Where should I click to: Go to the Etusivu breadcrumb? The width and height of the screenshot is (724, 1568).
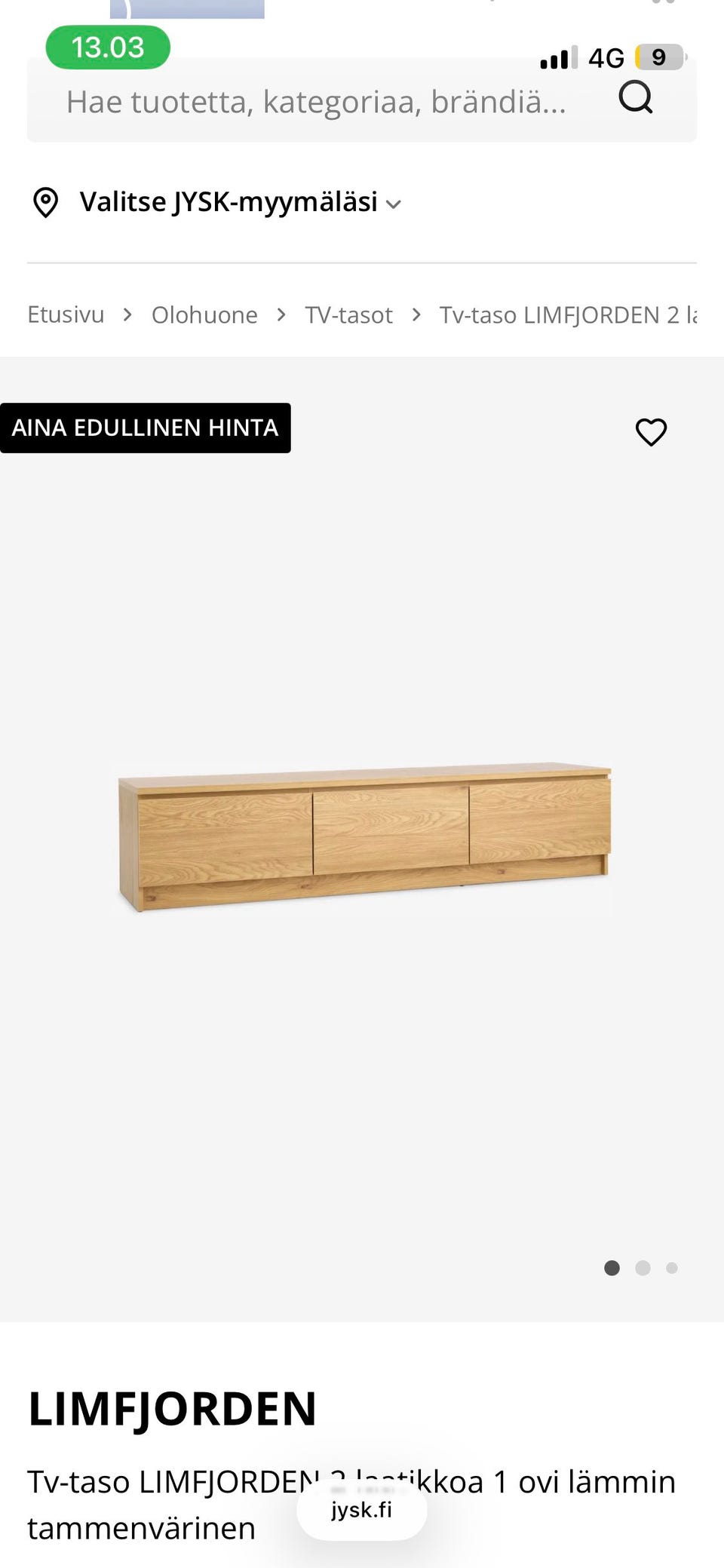pos(66,315)
